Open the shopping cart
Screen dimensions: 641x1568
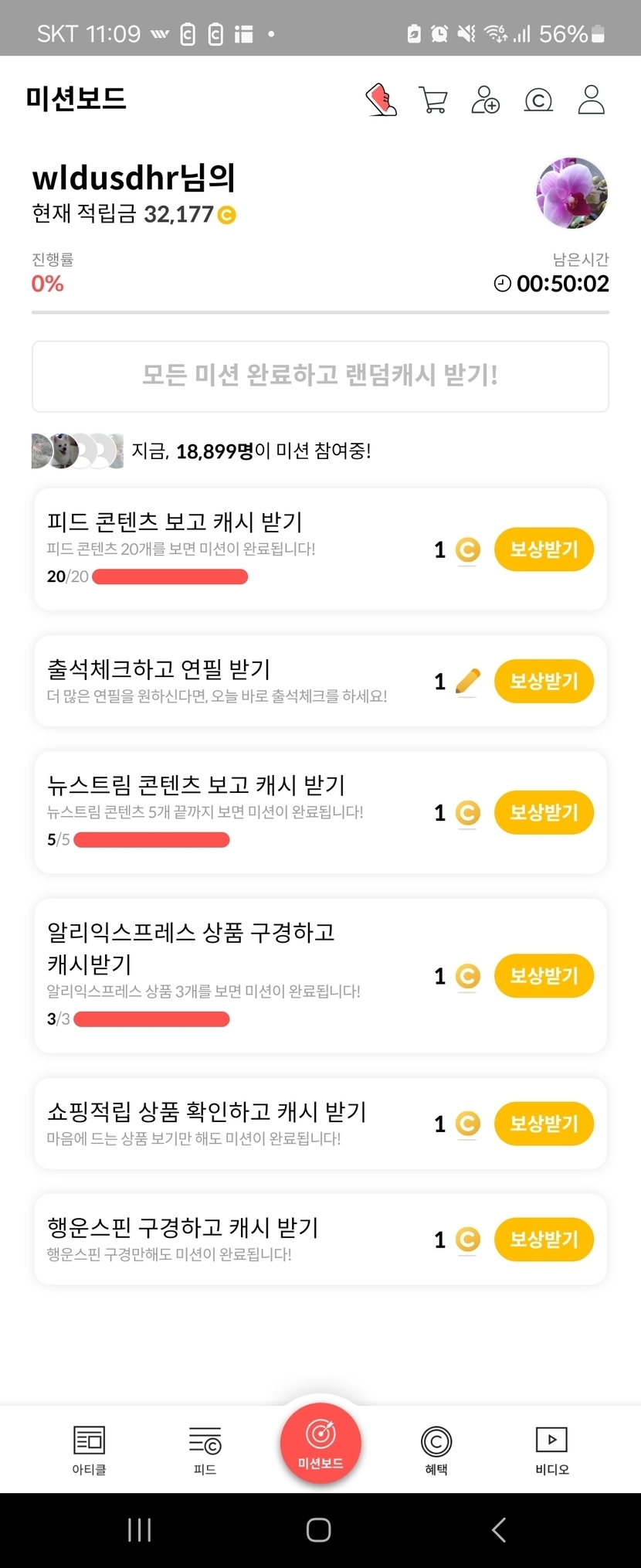coord(432,100)
